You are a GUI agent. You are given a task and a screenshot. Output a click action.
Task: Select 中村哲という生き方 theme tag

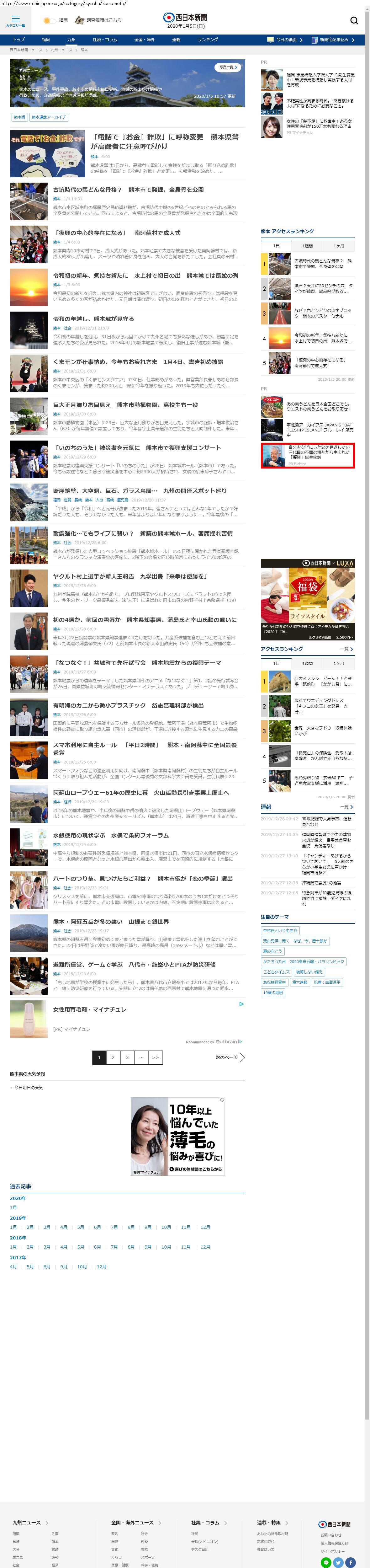pos(280,930)
